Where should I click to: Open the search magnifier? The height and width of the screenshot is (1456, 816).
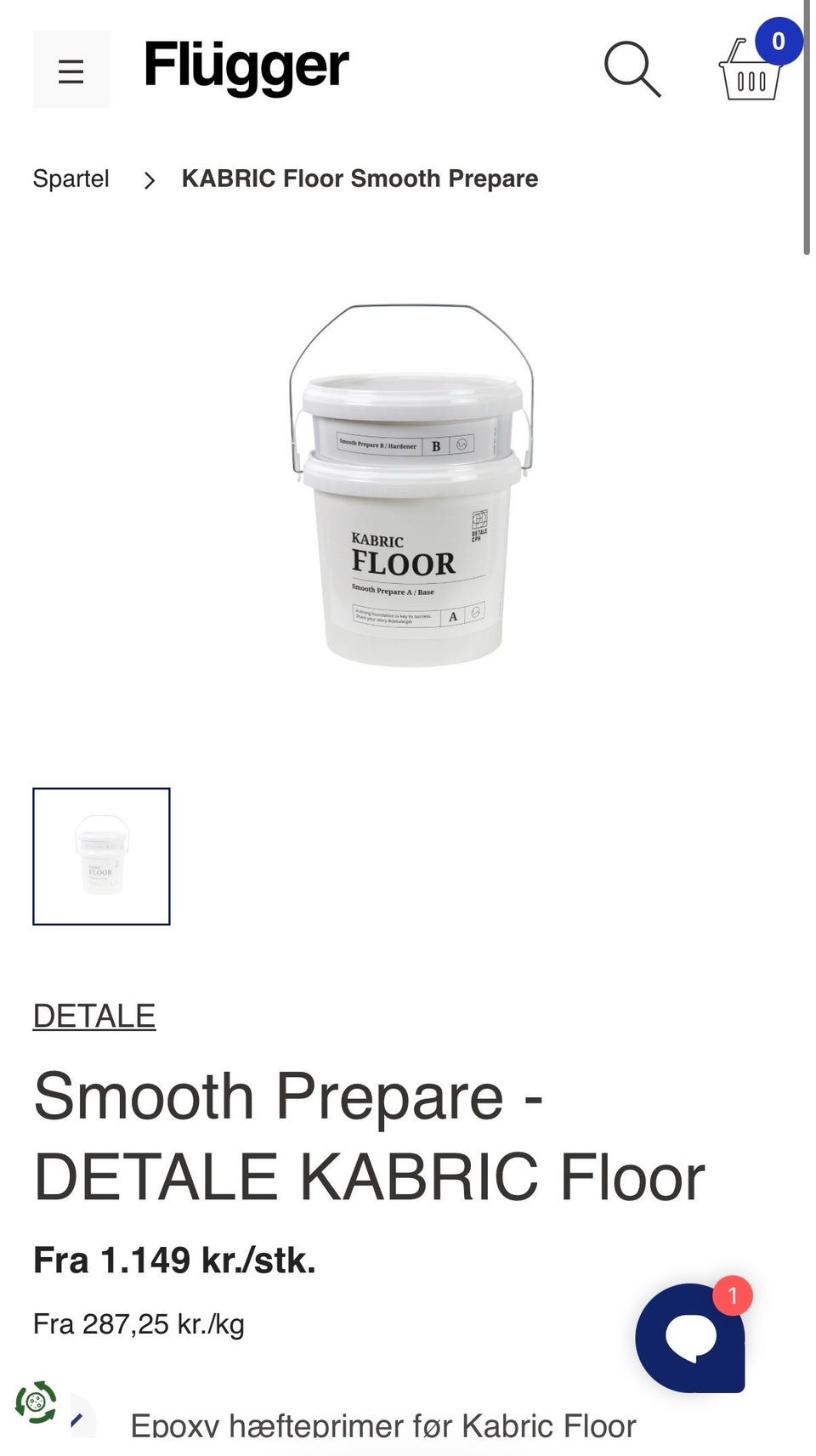tap(632, 69)
